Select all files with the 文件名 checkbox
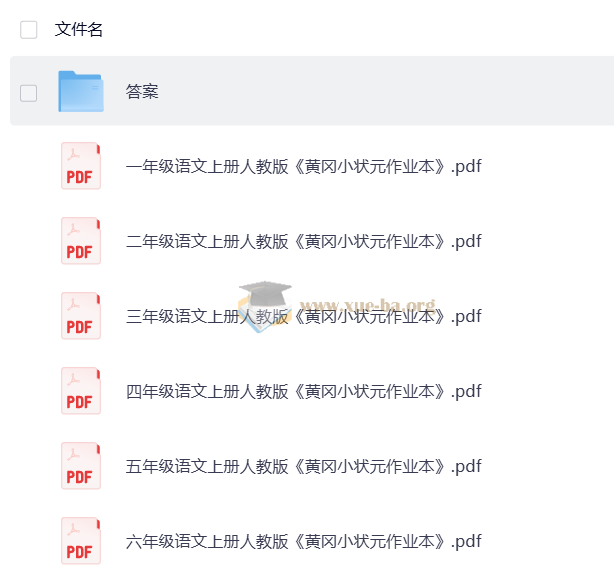 coord(29,30)
